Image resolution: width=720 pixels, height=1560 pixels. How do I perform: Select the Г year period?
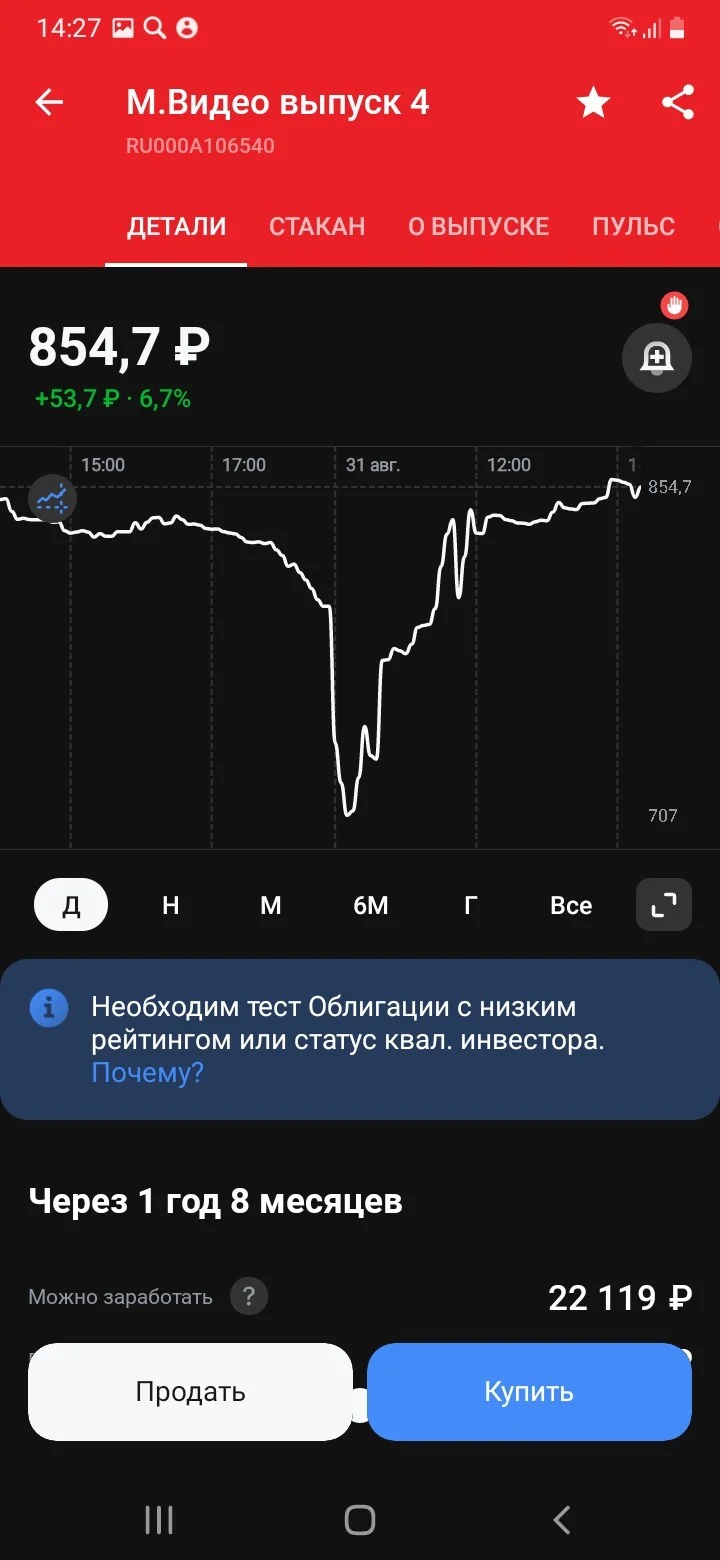pos(471,905)
